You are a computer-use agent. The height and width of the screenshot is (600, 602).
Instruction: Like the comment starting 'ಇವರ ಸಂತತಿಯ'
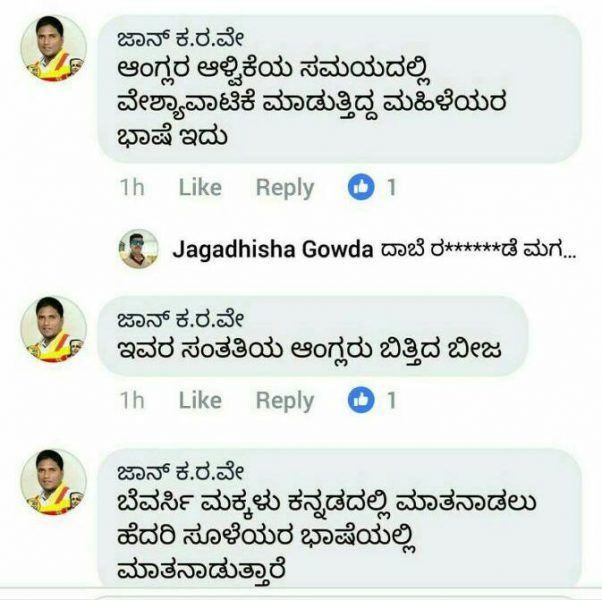[199, 400]
